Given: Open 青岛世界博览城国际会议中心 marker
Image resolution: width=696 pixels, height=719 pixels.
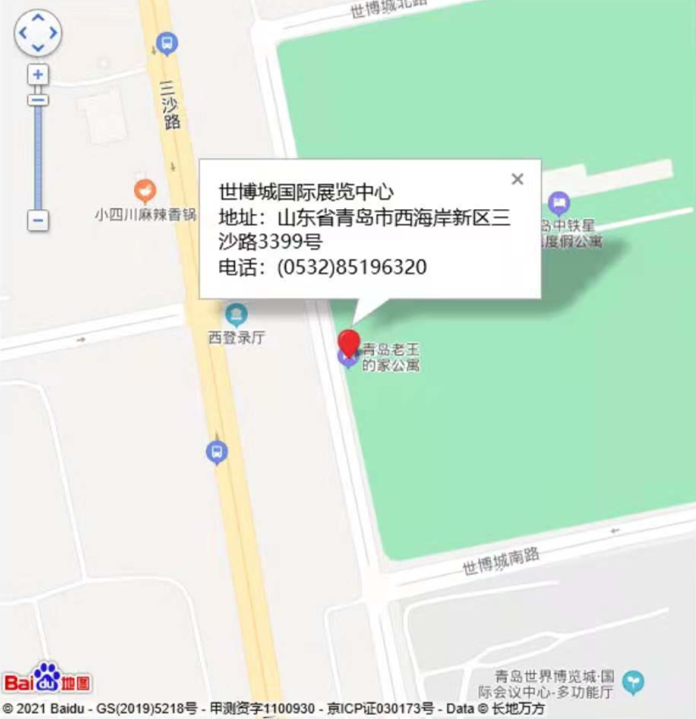Looking at the screenshot, I should [x=633, y=682].
